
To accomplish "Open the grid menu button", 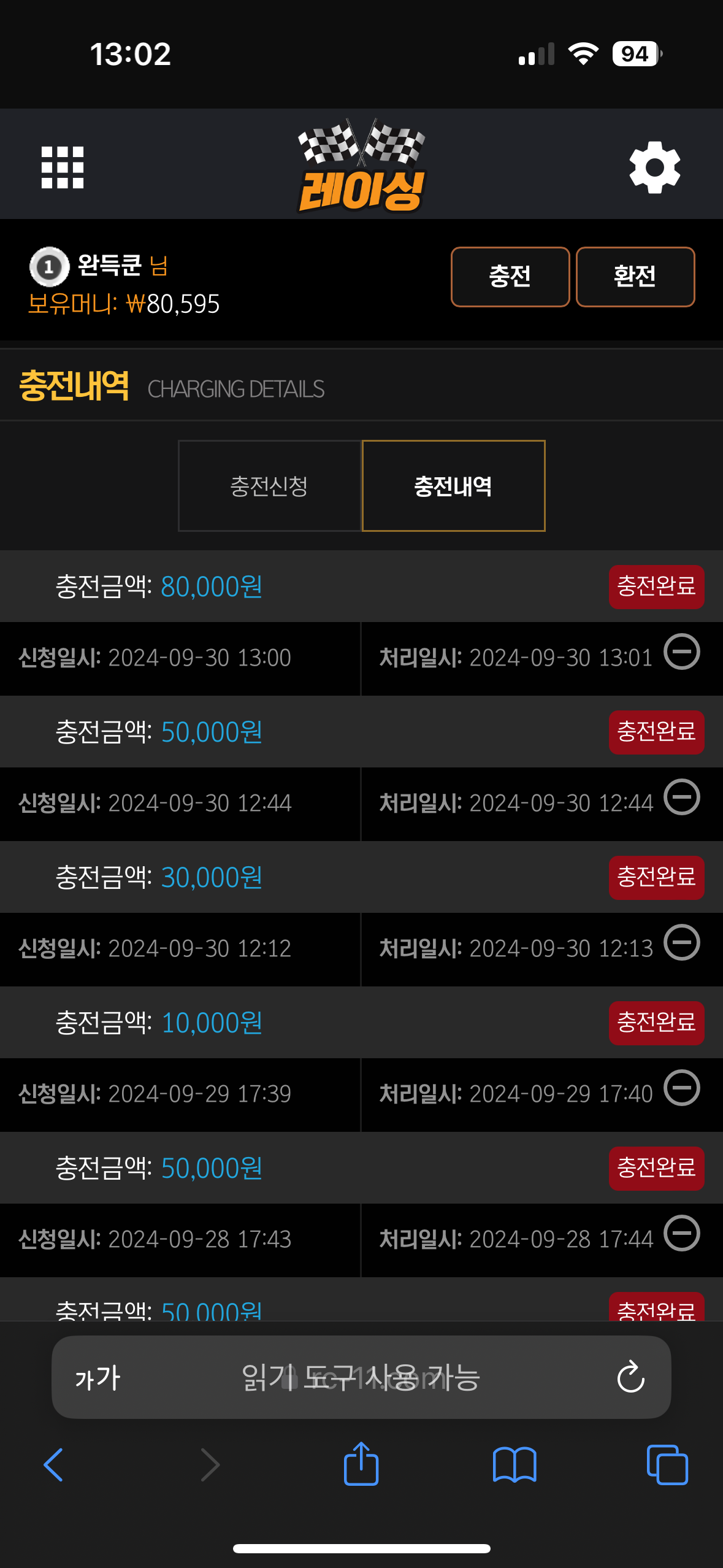I will [62, 167].
